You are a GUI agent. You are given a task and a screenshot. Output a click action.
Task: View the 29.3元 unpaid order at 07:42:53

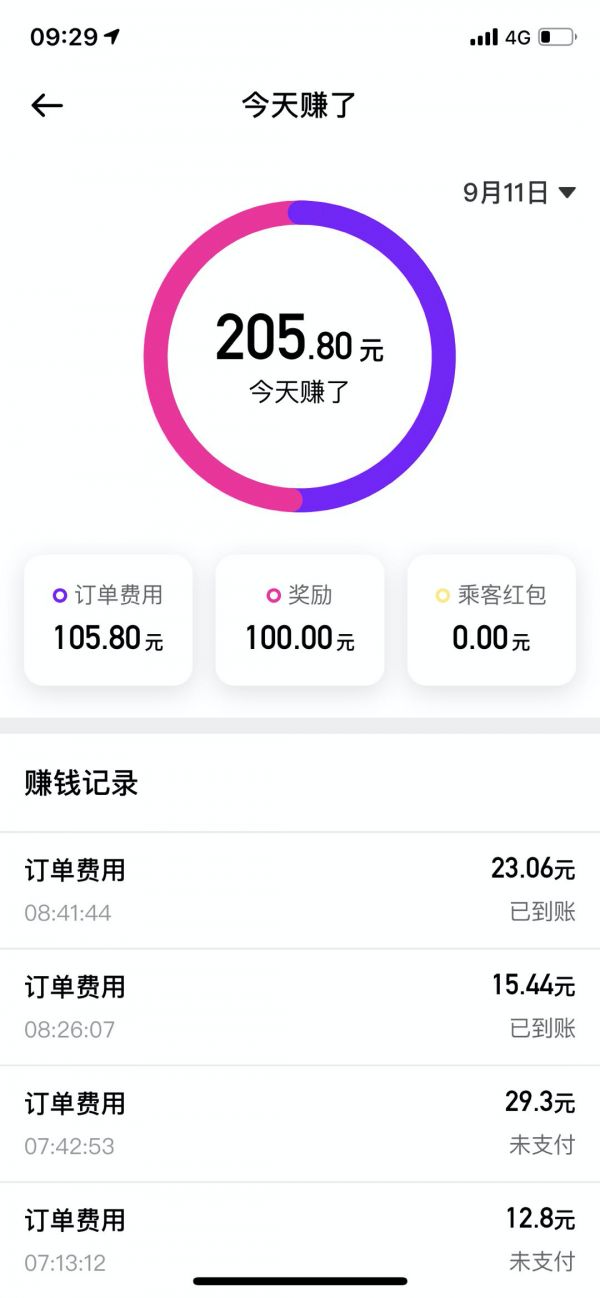click(x=300, y=1124)
